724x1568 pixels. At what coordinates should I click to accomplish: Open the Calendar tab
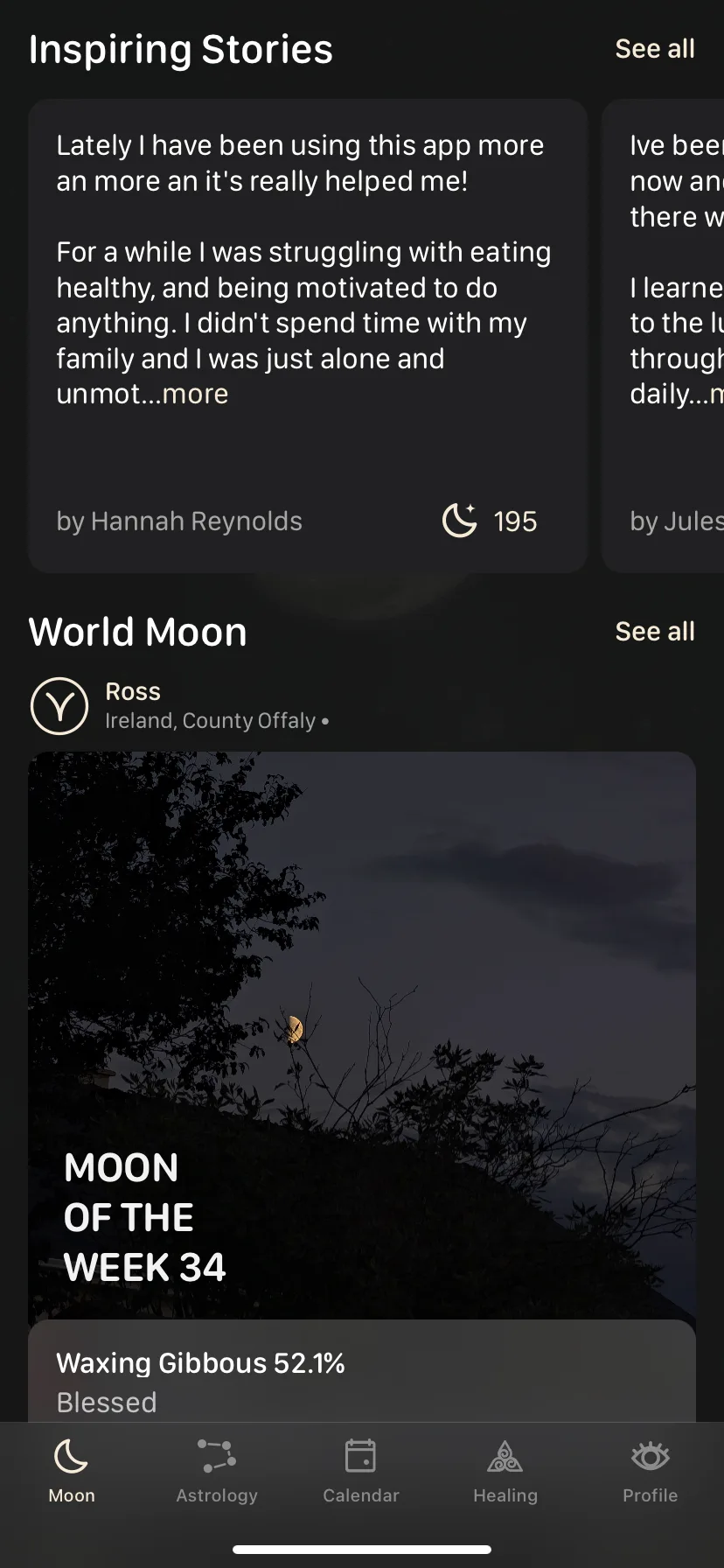tap(361, 1472)
